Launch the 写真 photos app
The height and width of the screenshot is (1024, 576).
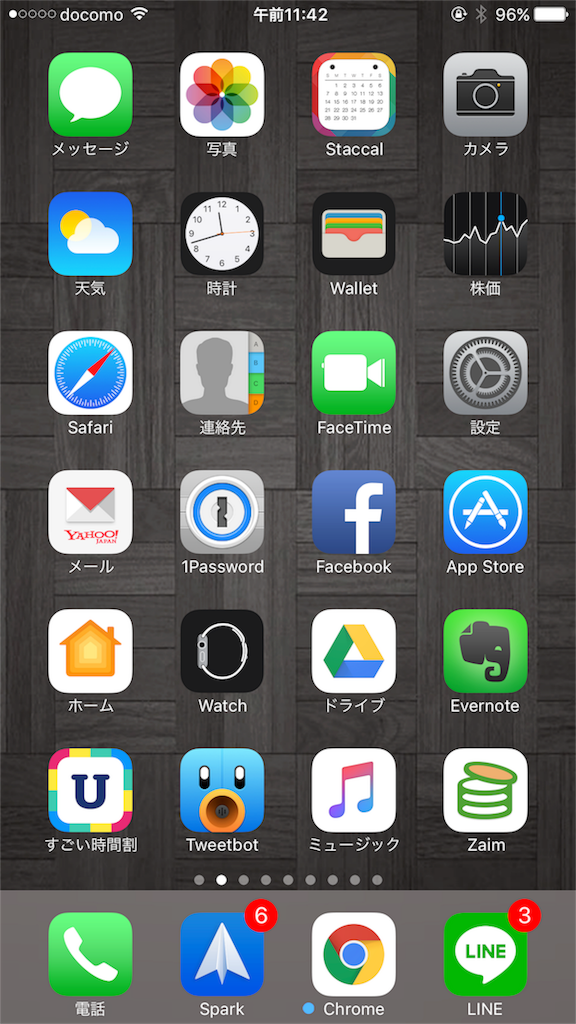[x=222, y=95]
